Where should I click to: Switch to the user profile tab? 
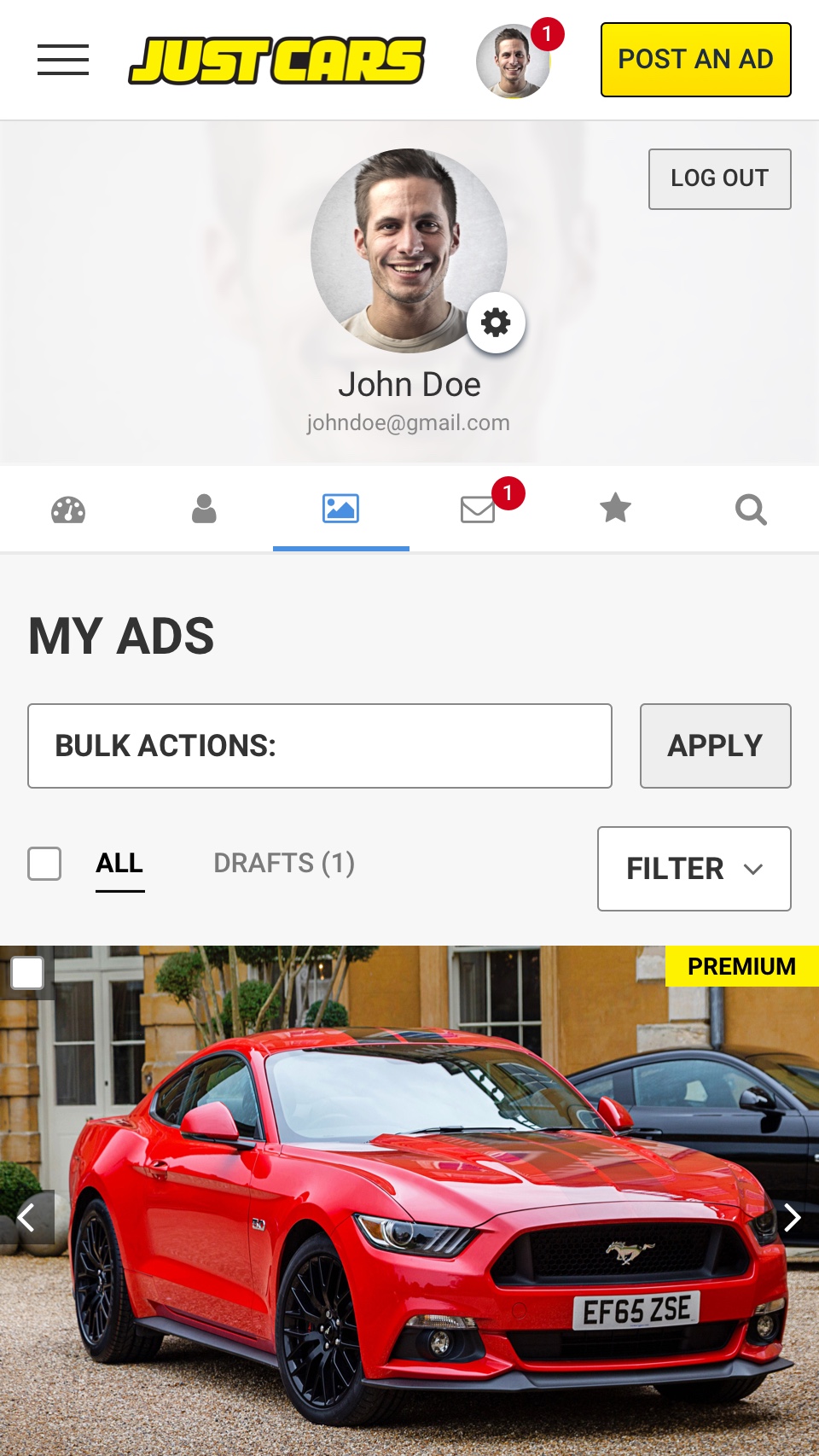204,510
